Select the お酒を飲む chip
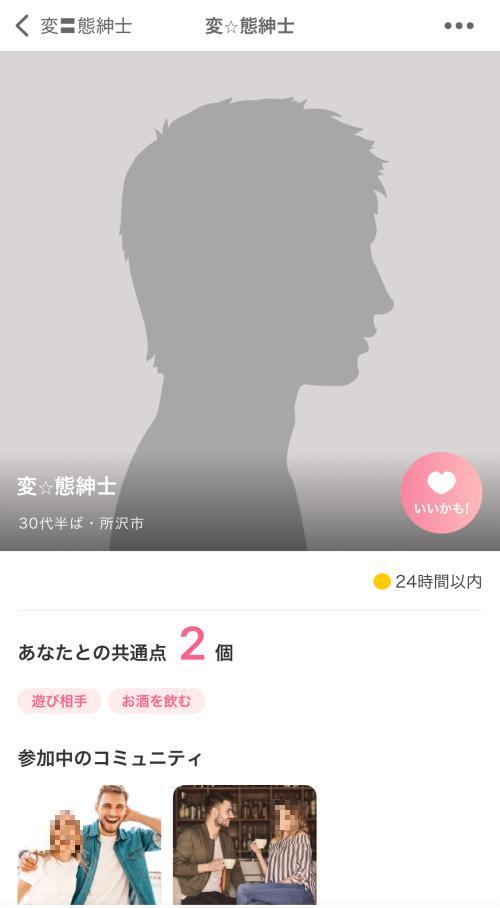Screen dimensions: 500x908 156,701
